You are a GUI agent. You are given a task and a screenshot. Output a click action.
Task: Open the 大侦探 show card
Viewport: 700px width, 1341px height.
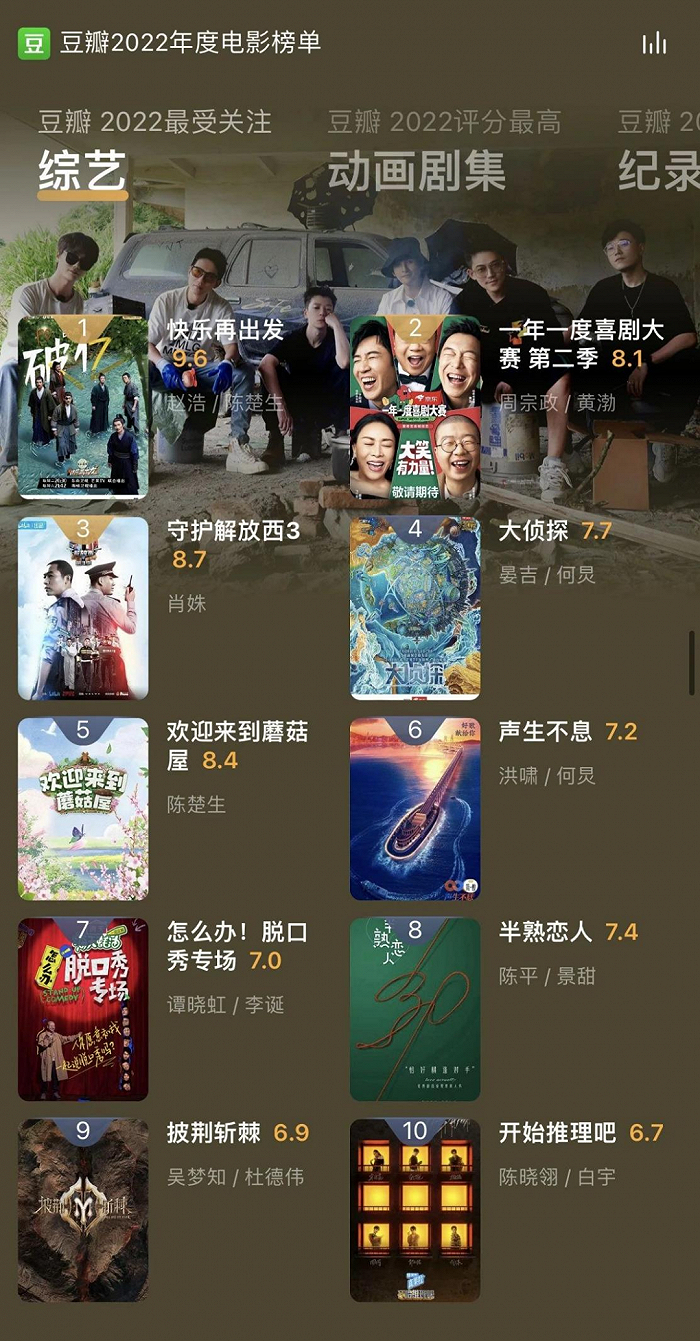[415, 607]
